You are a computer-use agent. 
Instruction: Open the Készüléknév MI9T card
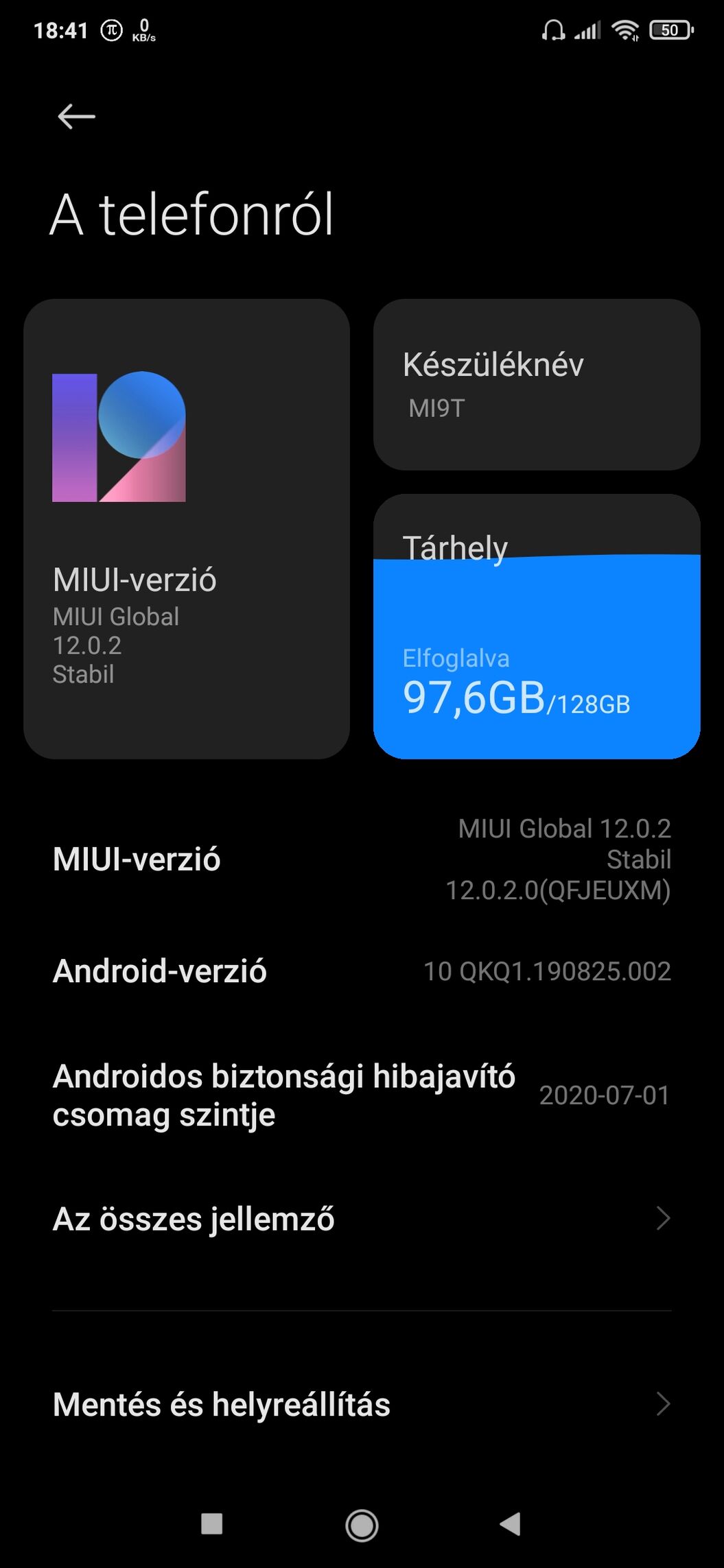(x=537, y=385)
